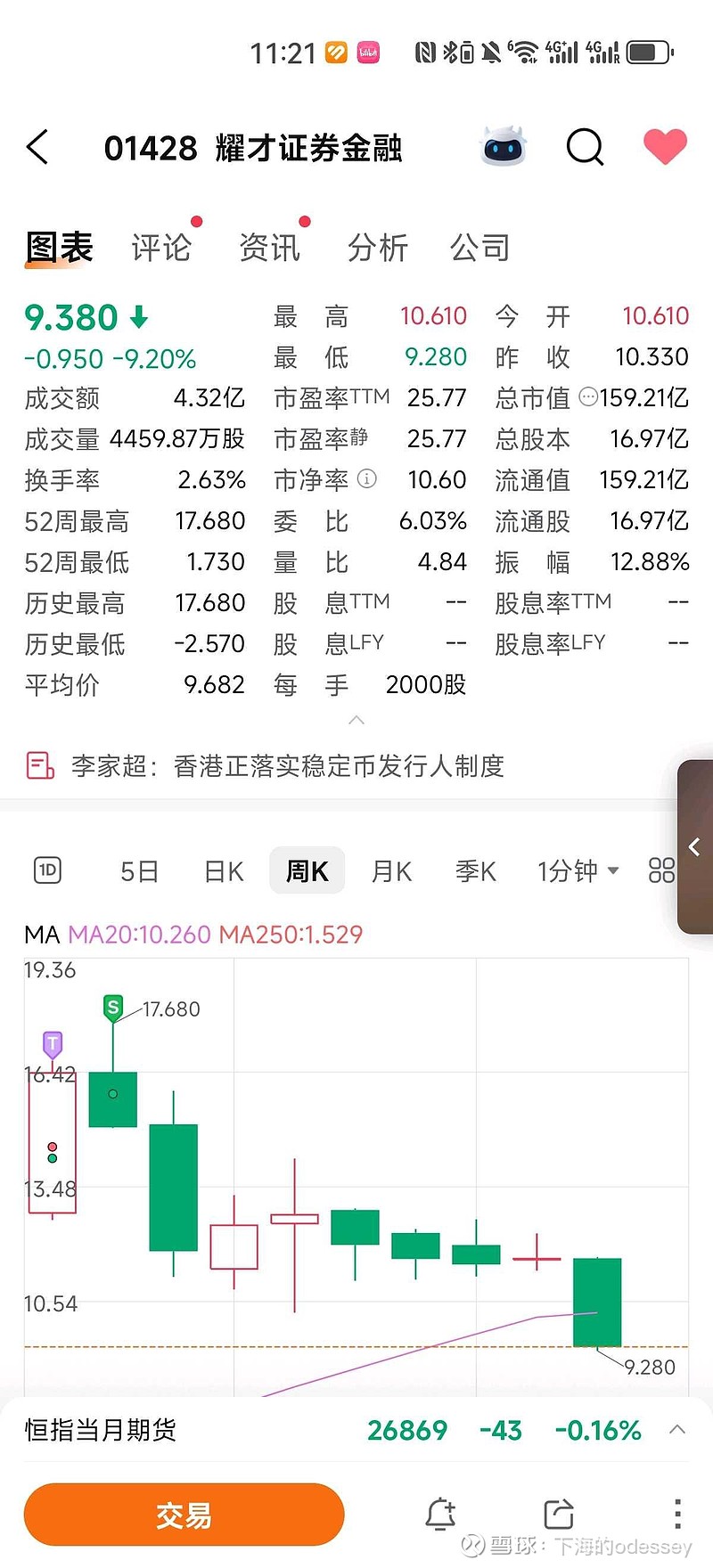Open the 分析 tab
This screenshot has height=1568, width=713.
(x=378, y=248)
